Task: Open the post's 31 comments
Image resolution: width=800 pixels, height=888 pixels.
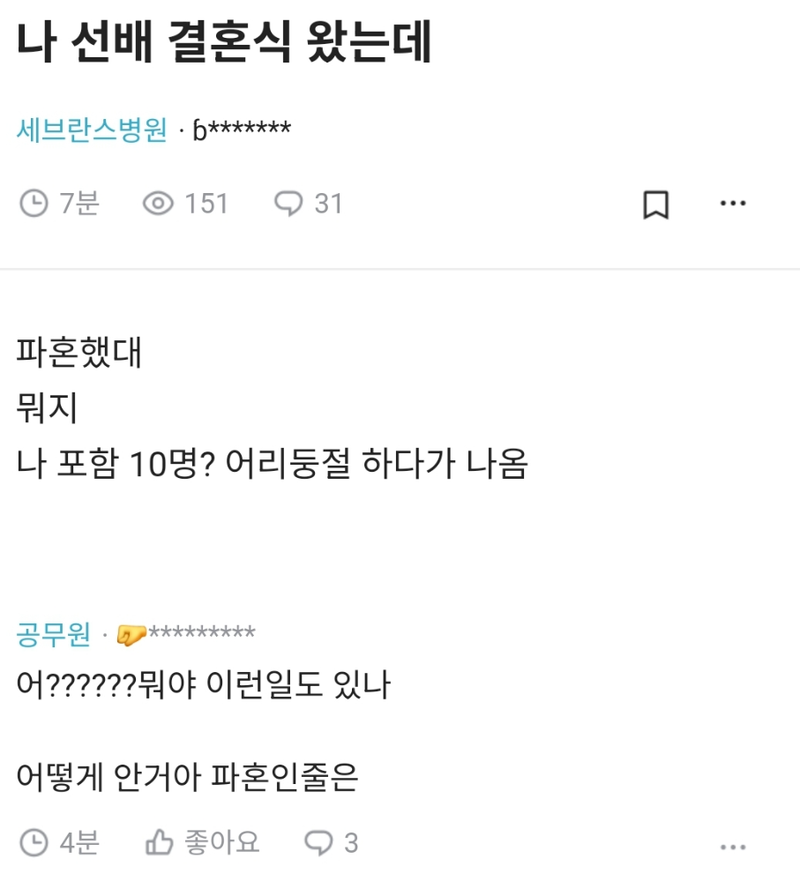Action: tap(309, 204)
